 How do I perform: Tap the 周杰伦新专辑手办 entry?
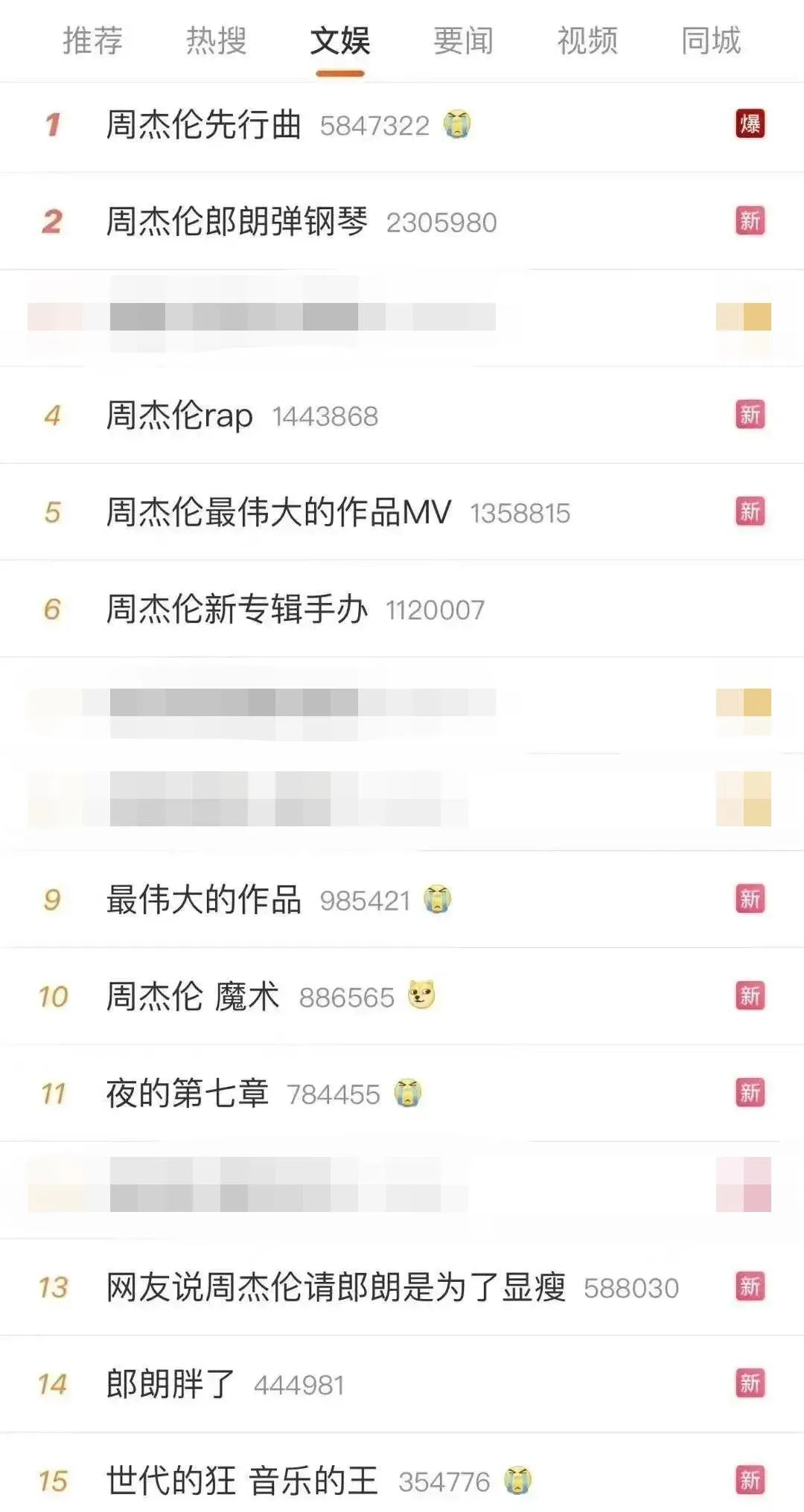pyautogui.click(x=237, y=609)
